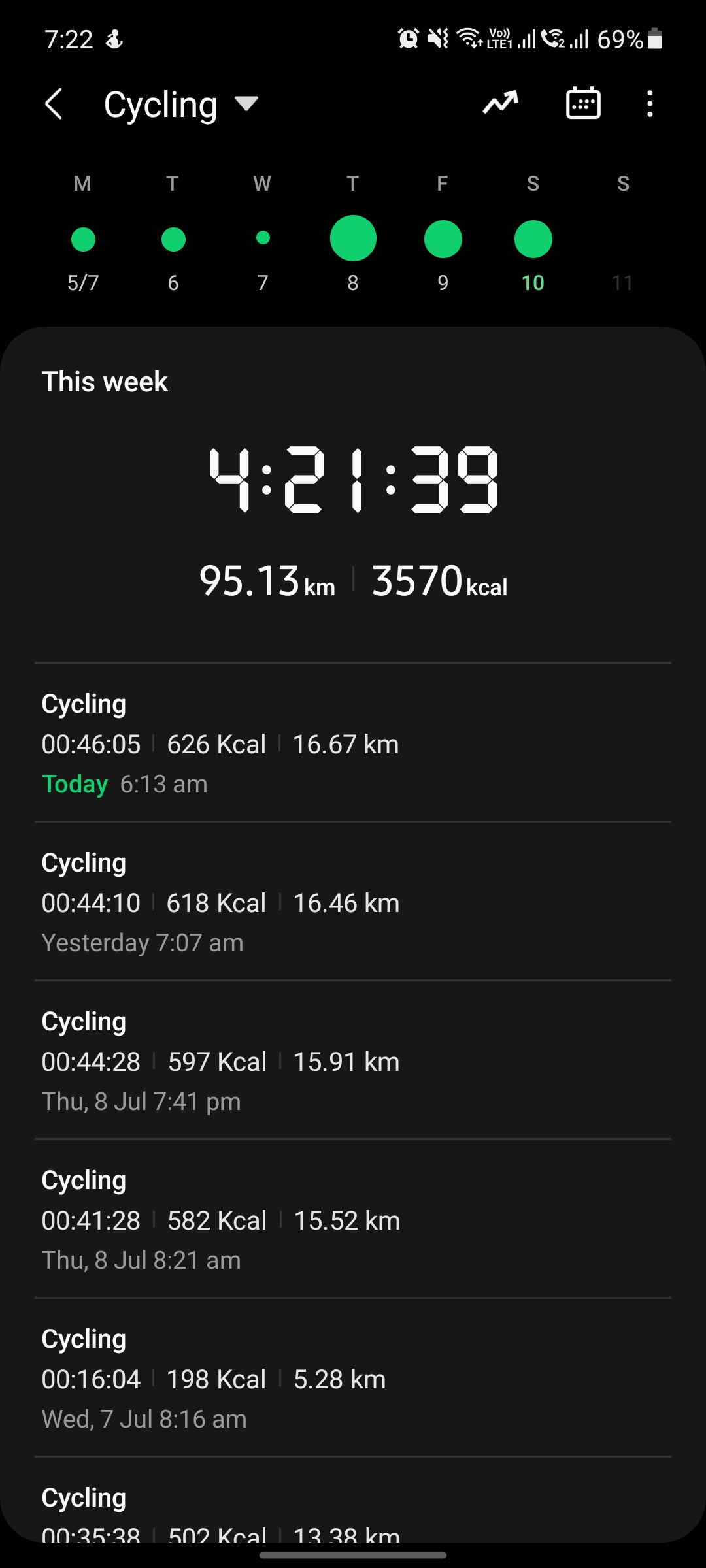Screen dimensions: 706x1568
Task: Select Friday the 9th in the week strip
Action: tap(443, 240)
